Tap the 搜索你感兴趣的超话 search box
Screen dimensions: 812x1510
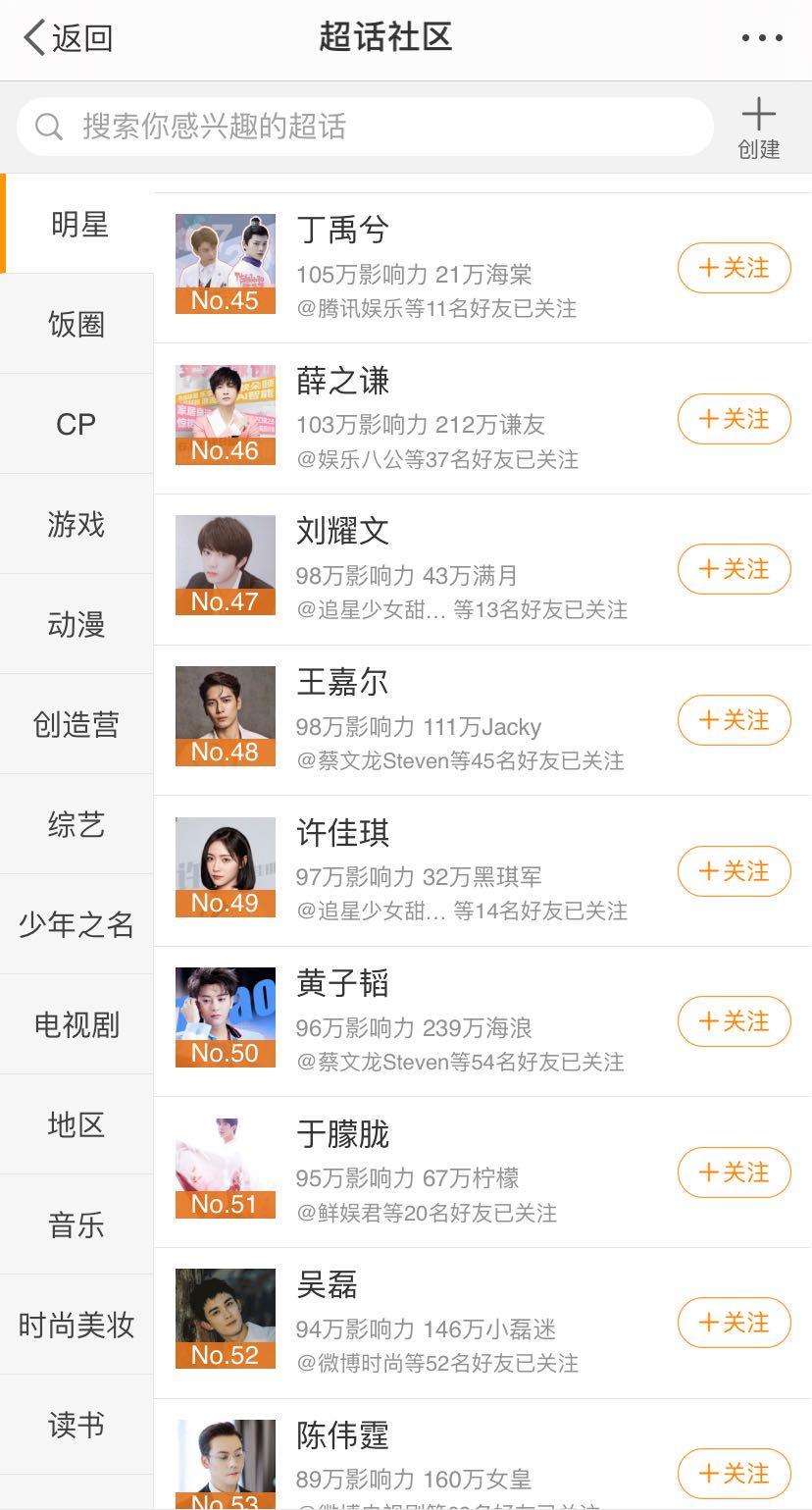(365, 127)
